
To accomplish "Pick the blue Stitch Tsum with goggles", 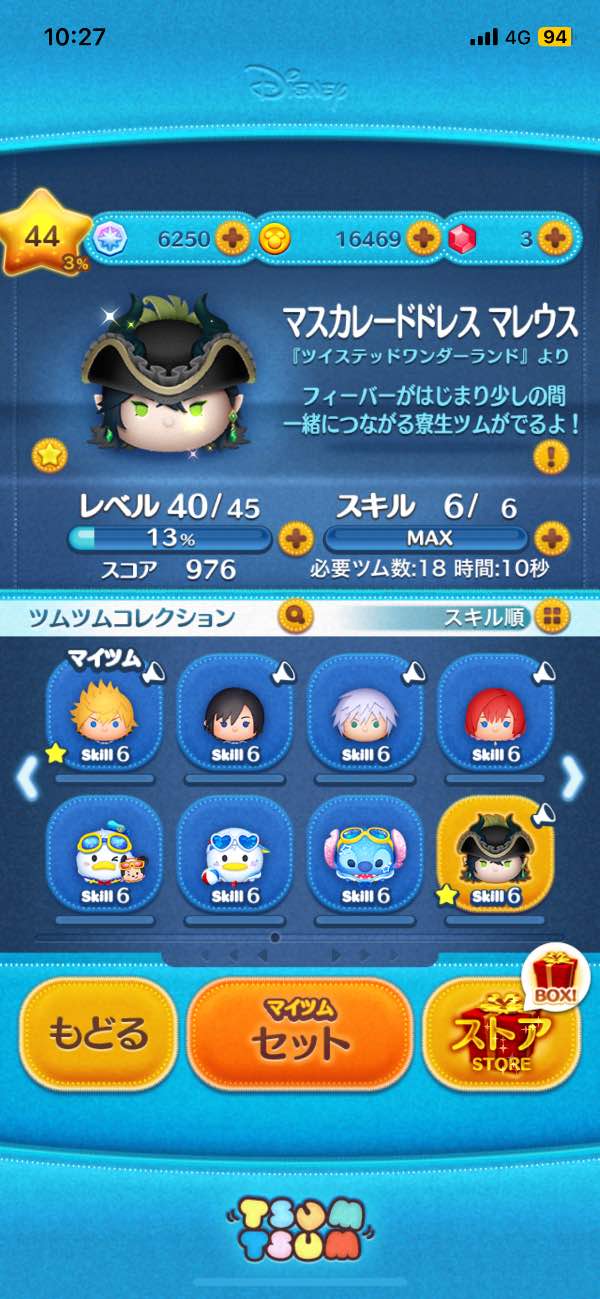I will [364, 855].
